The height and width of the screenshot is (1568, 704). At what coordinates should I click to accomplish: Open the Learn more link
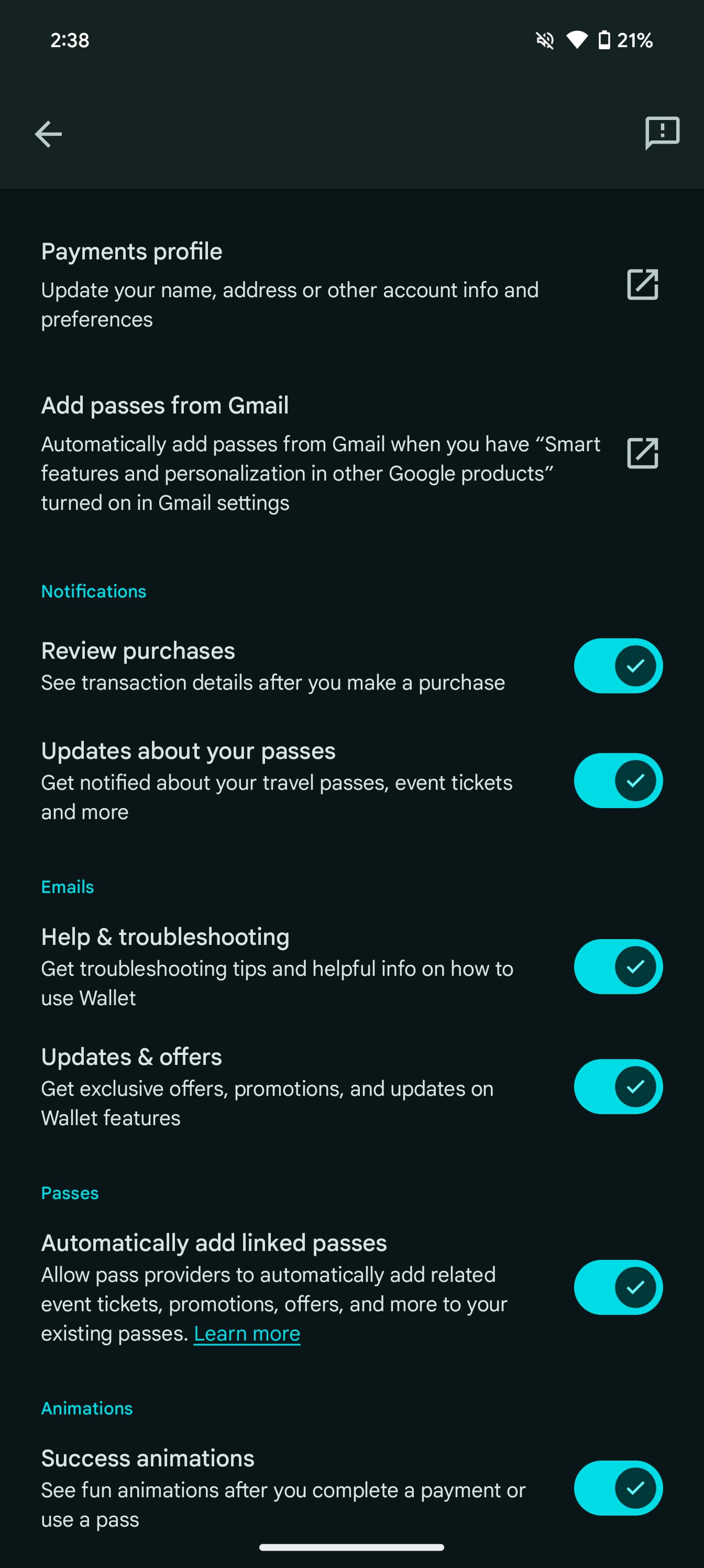point(246,1333)
